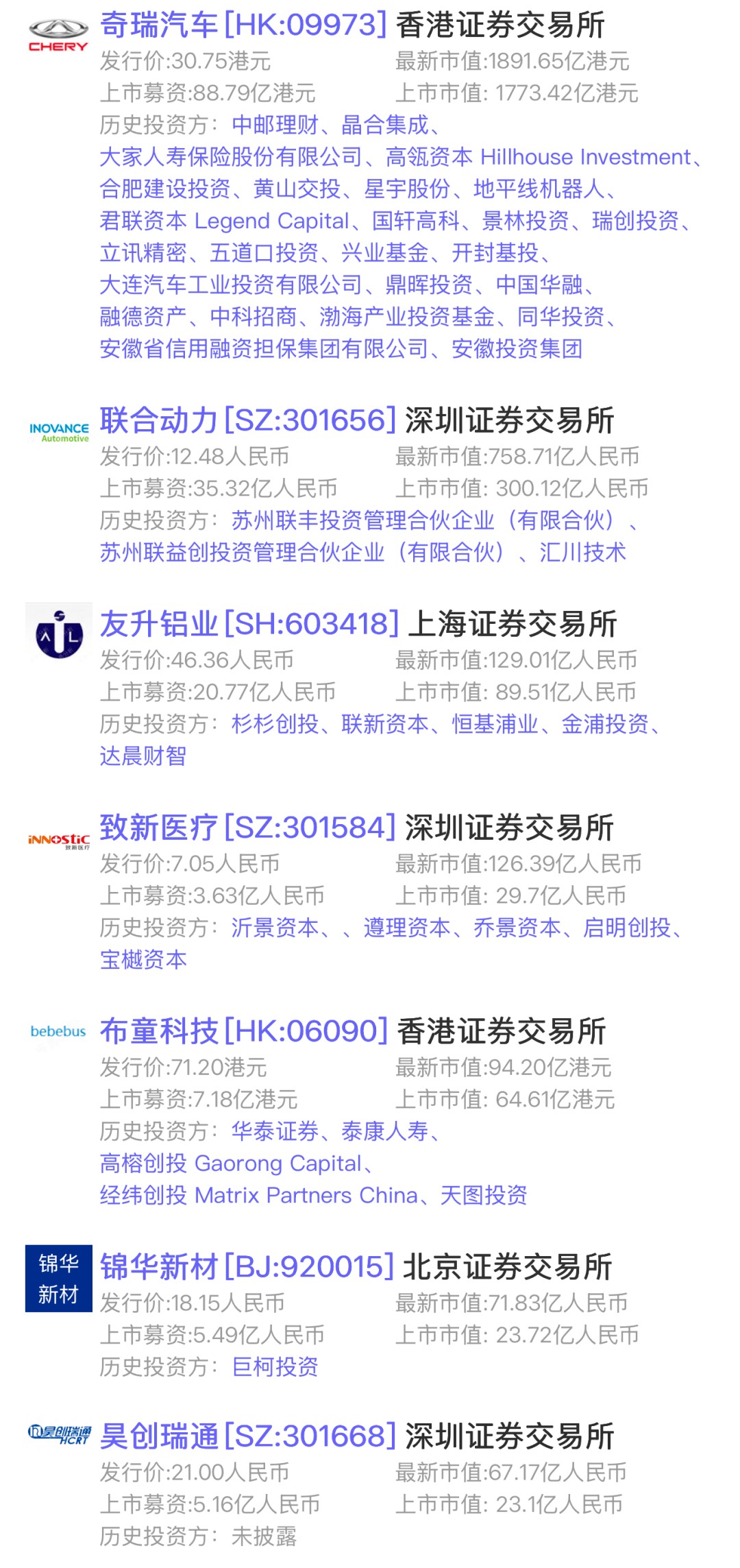Select the 达晨财智 investor link
This screenshot has width=740, height=1568.
[143, 756]
